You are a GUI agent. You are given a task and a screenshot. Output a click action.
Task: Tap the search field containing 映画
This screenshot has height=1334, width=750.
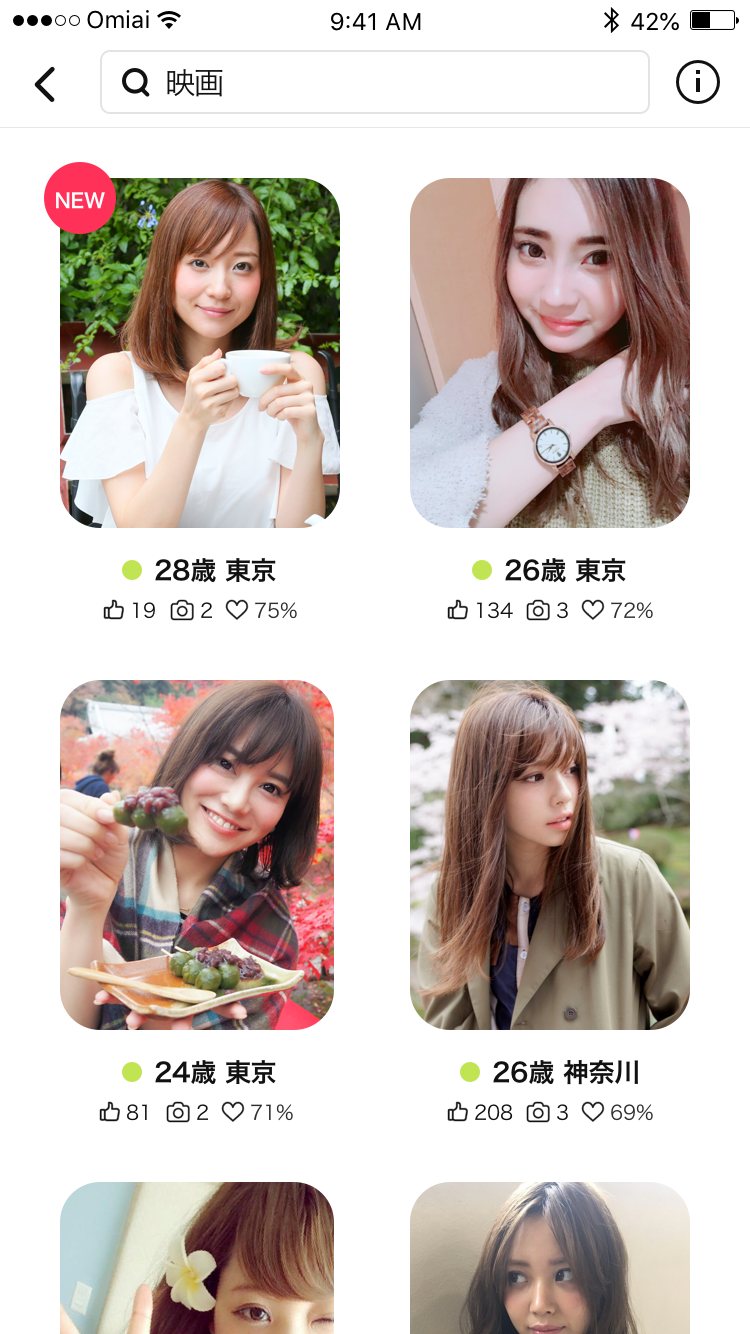375,83
